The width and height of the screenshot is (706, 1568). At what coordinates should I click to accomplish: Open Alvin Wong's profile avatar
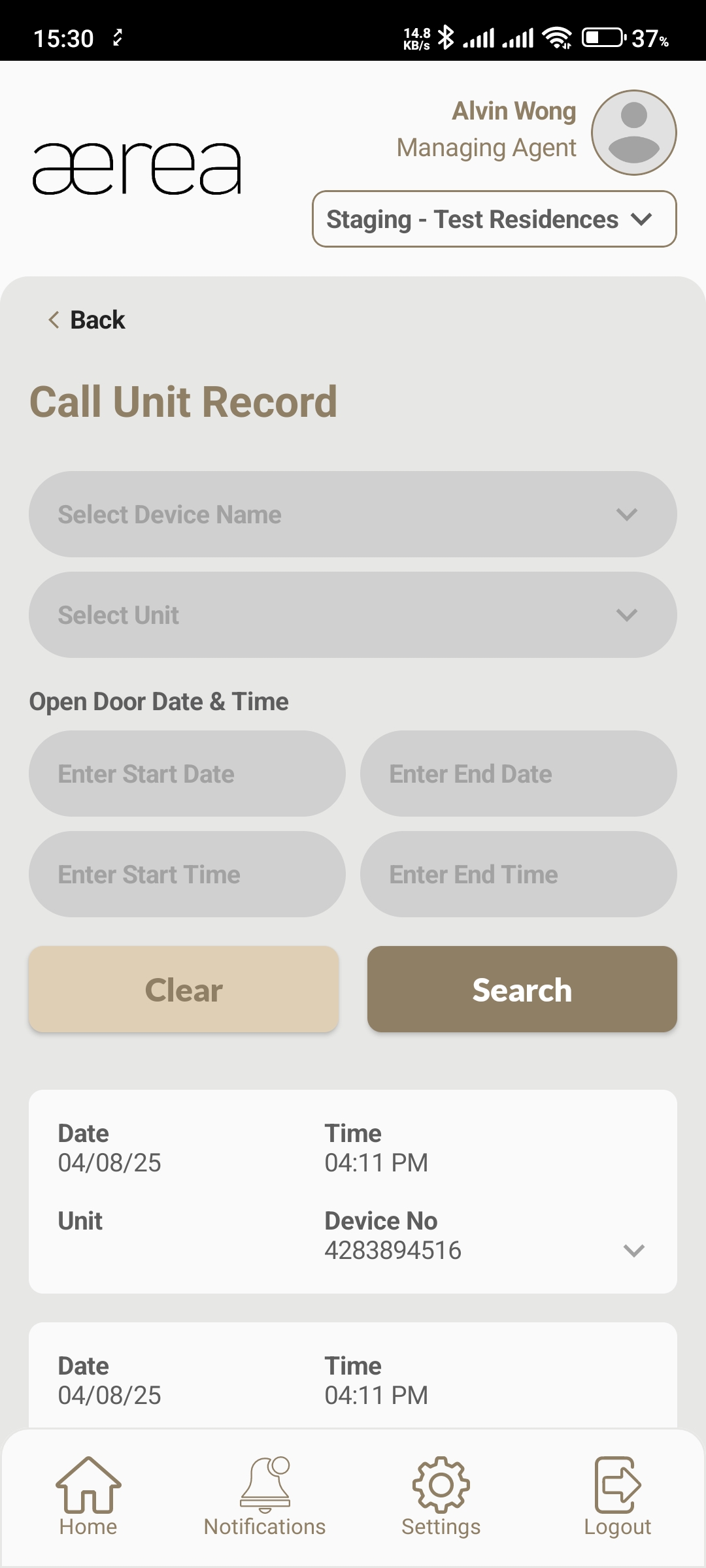pos(633,133)
